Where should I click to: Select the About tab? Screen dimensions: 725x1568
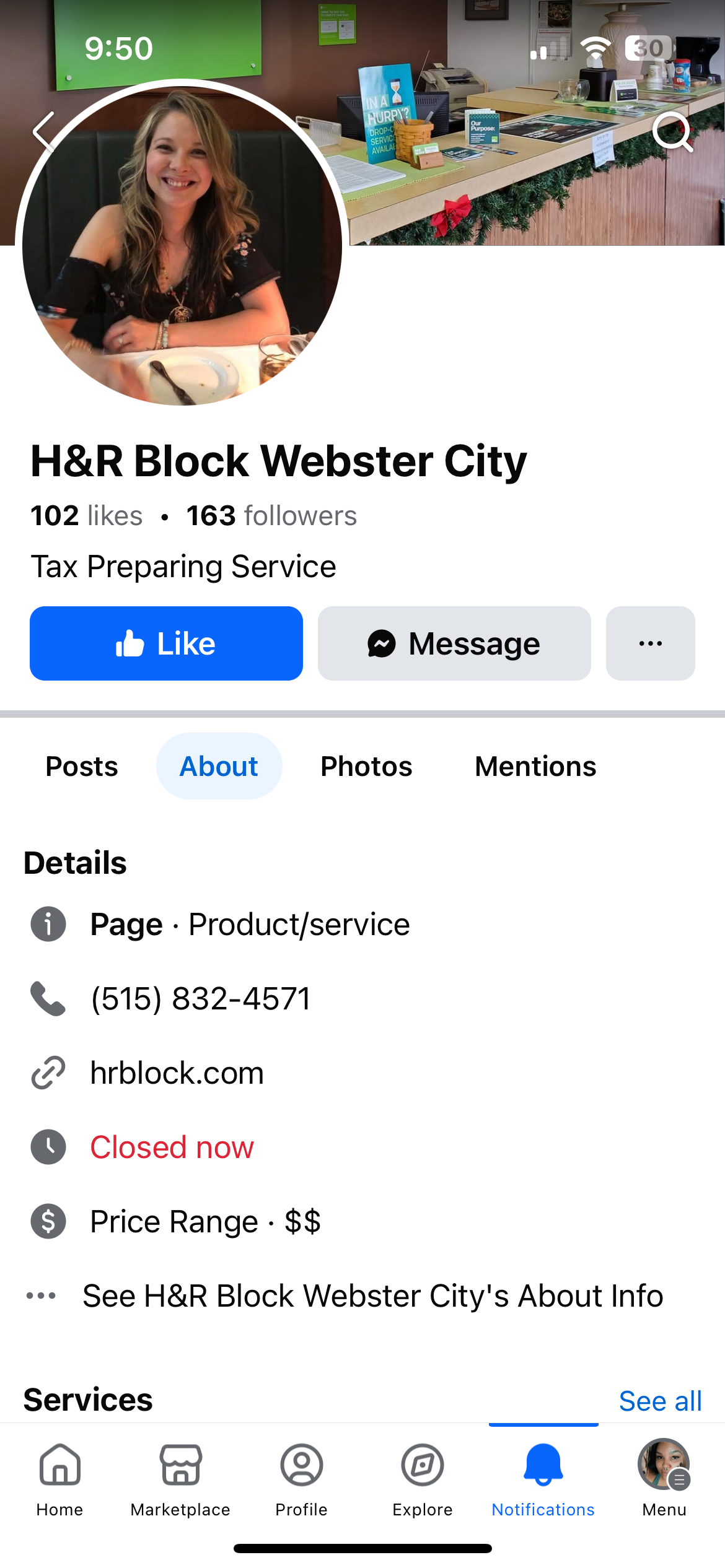click(219, 766)
